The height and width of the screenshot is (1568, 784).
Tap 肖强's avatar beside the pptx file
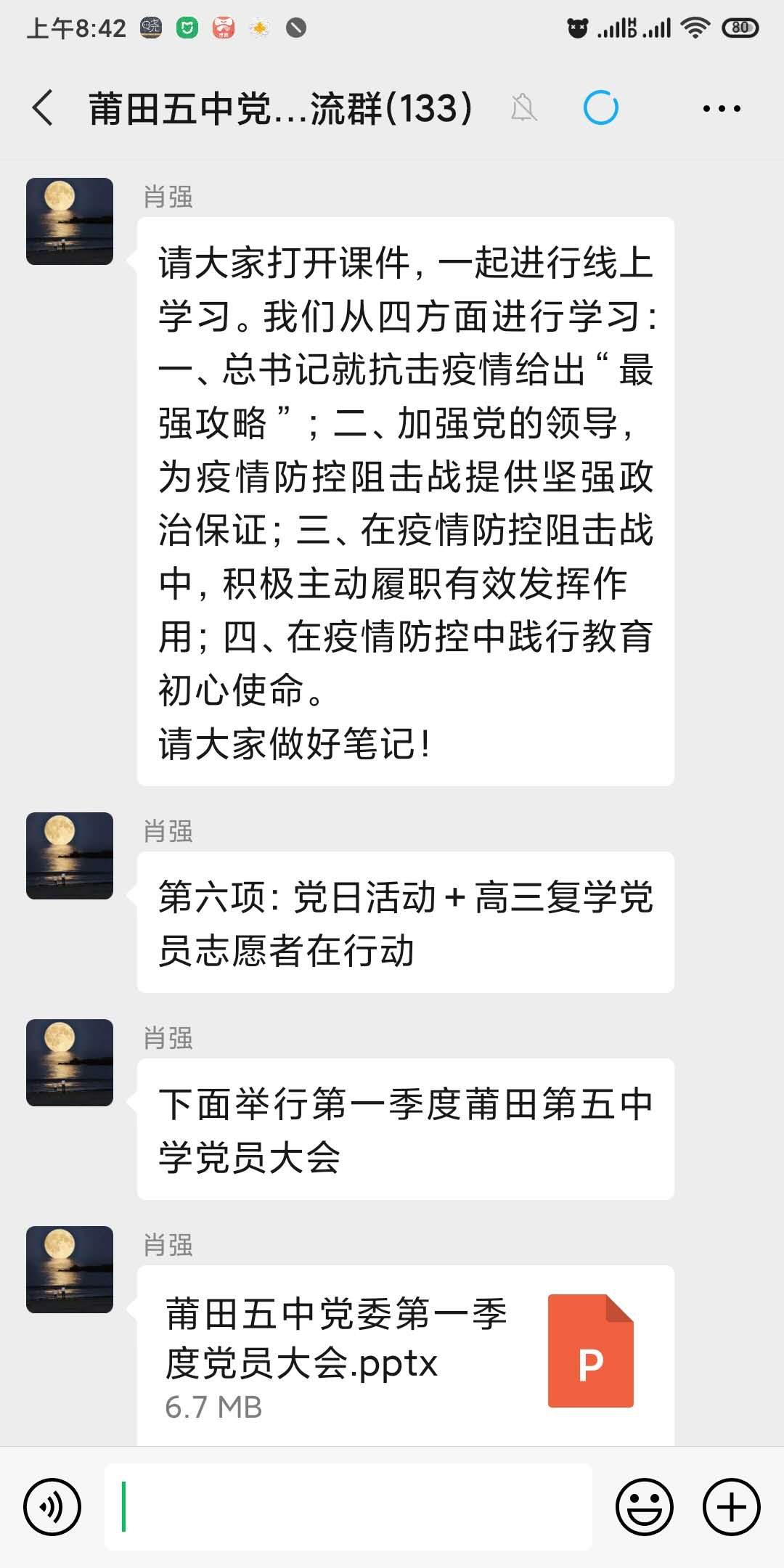(70, 1270)
